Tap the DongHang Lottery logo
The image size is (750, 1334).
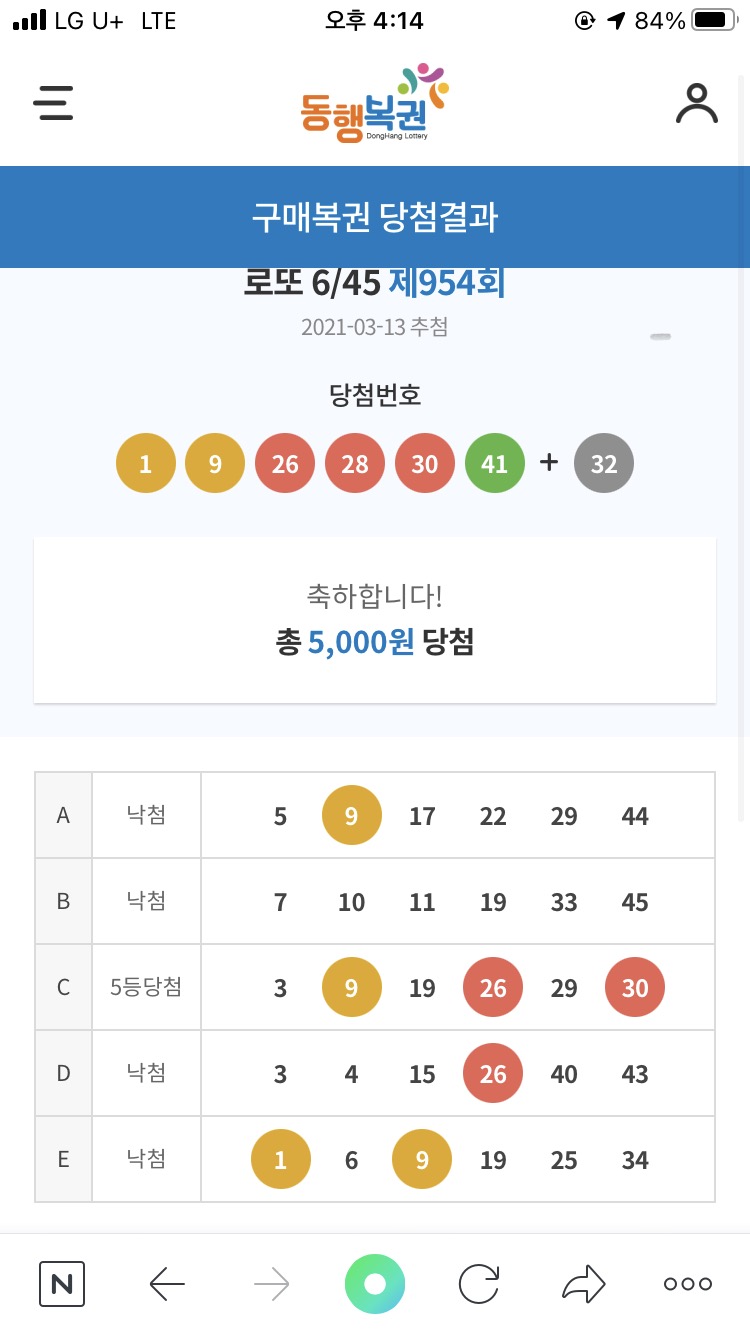pos(374,104)
